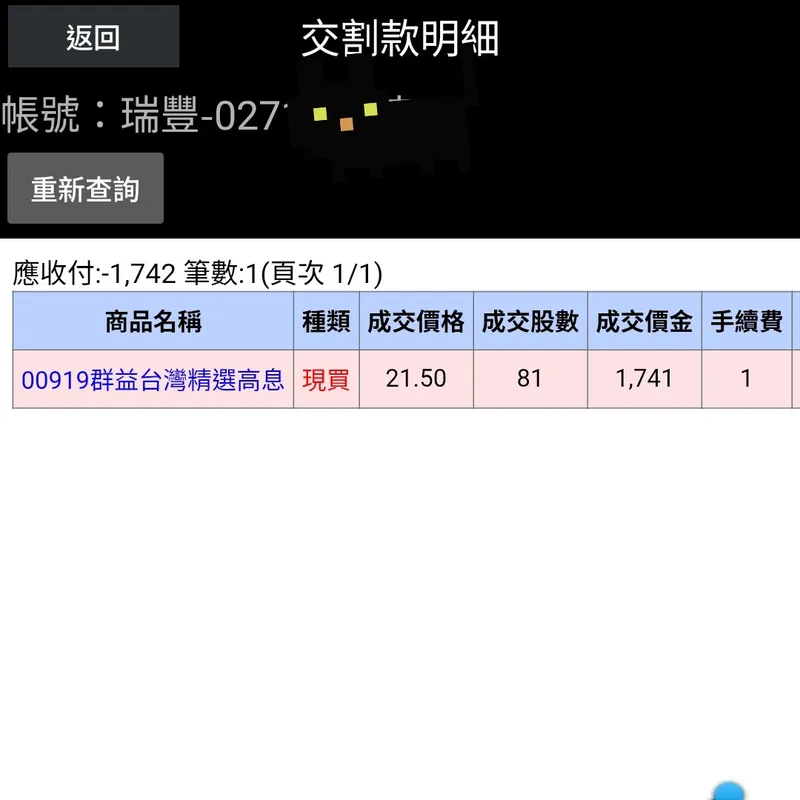Open the 00919群益台灣精選高息 stock link

pyautogui.click(x=153, y=379)
